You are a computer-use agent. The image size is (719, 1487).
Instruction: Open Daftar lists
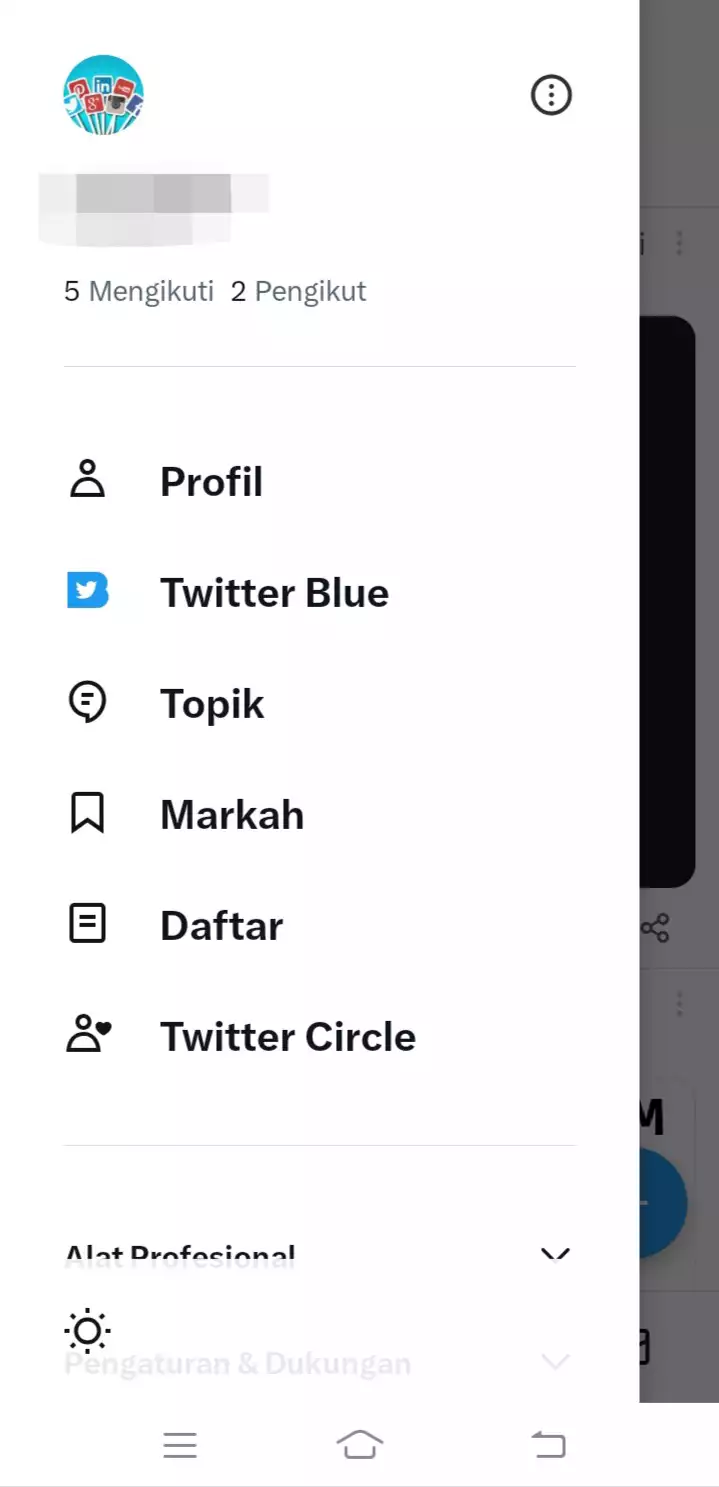[319, 925]
